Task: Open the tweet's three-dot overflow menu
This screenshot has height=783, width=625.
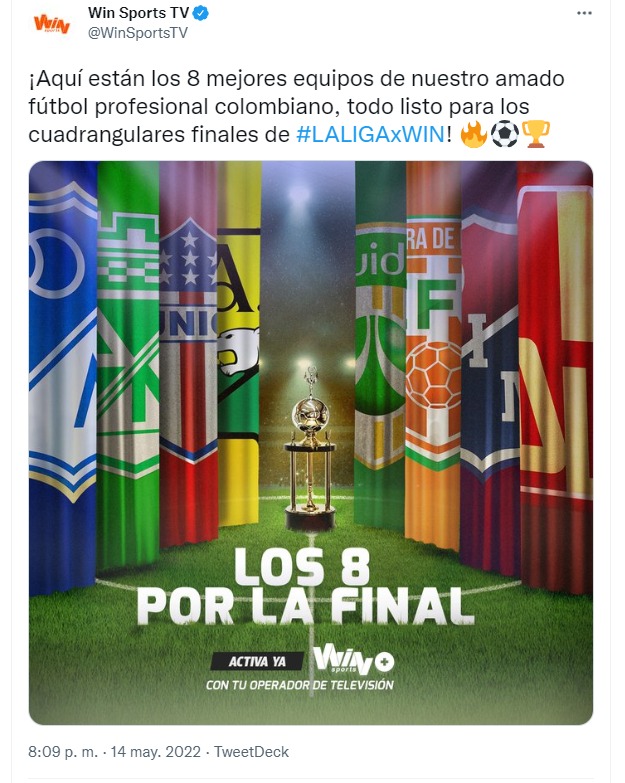Action: coord(584,14)
